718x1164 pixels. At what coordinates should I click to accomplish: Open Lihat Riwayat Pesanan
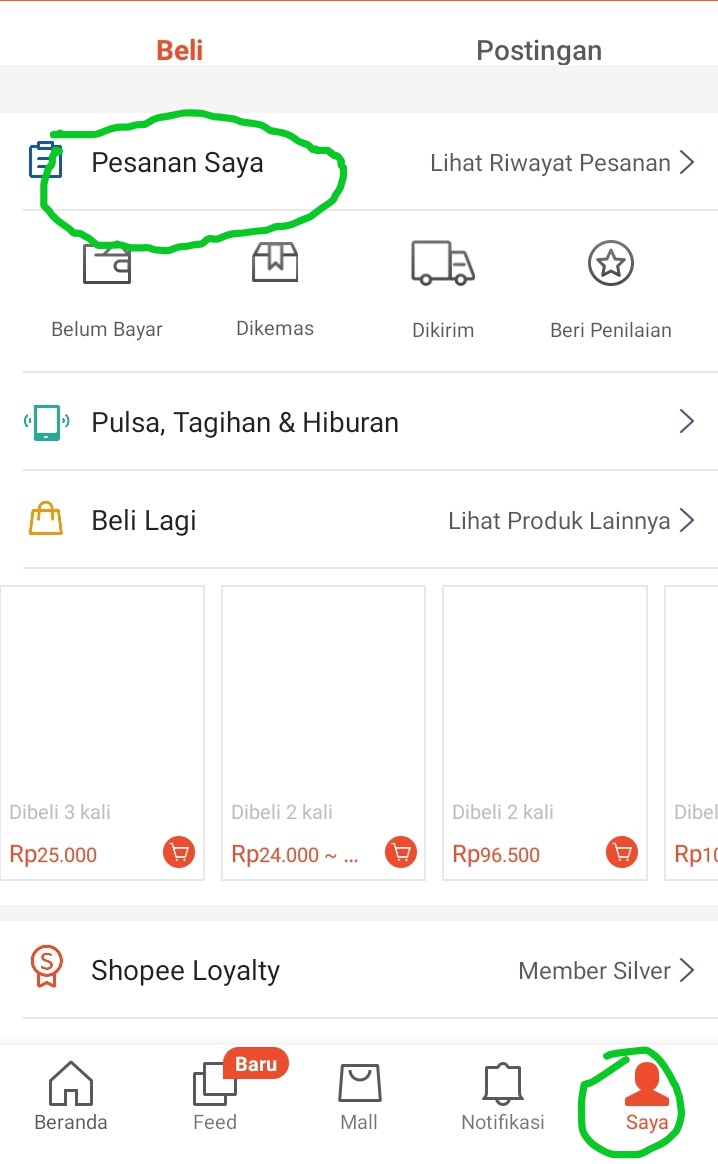561,163
